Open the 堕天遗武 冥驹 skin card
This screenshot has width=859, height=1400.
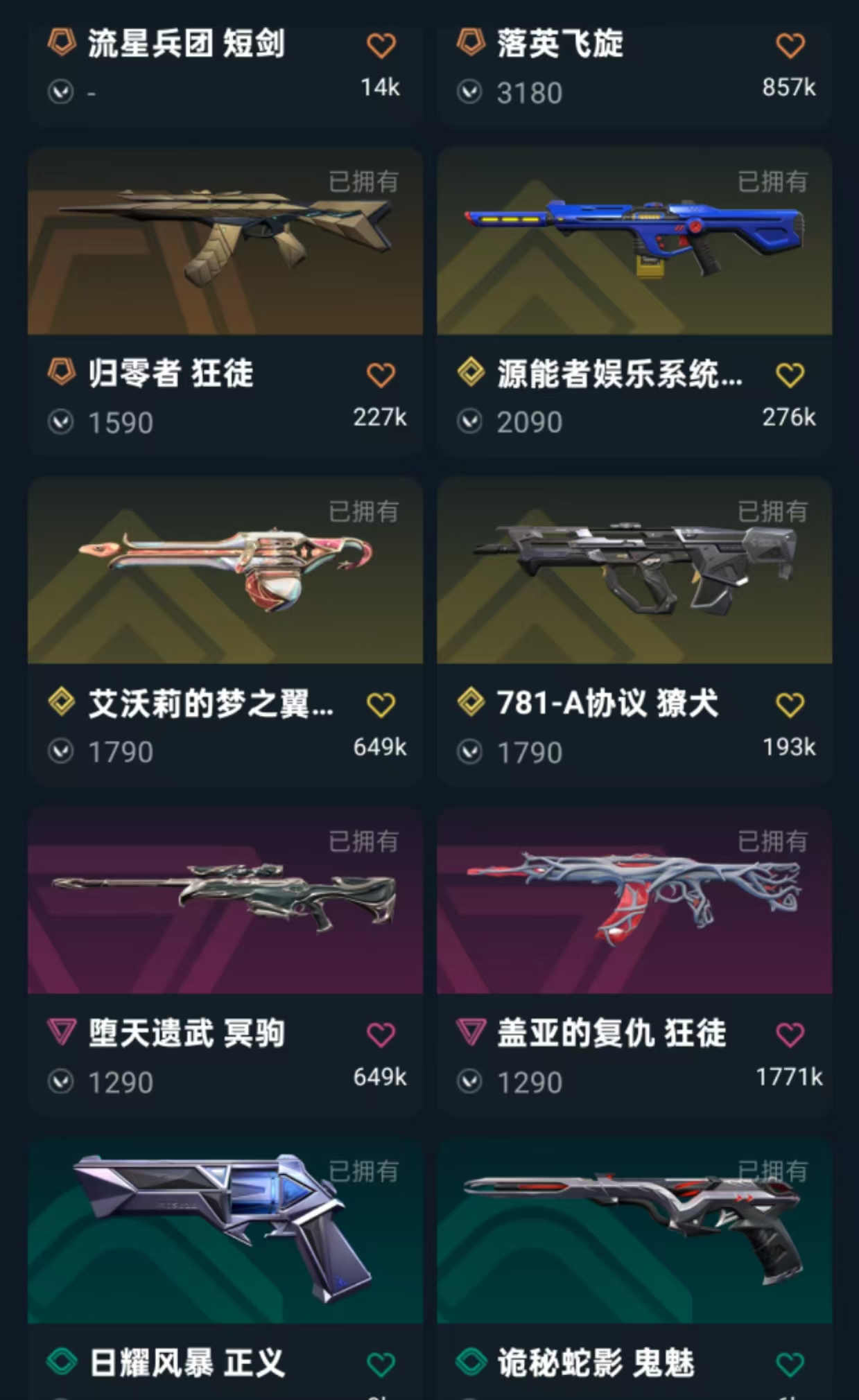coord(225,900)
